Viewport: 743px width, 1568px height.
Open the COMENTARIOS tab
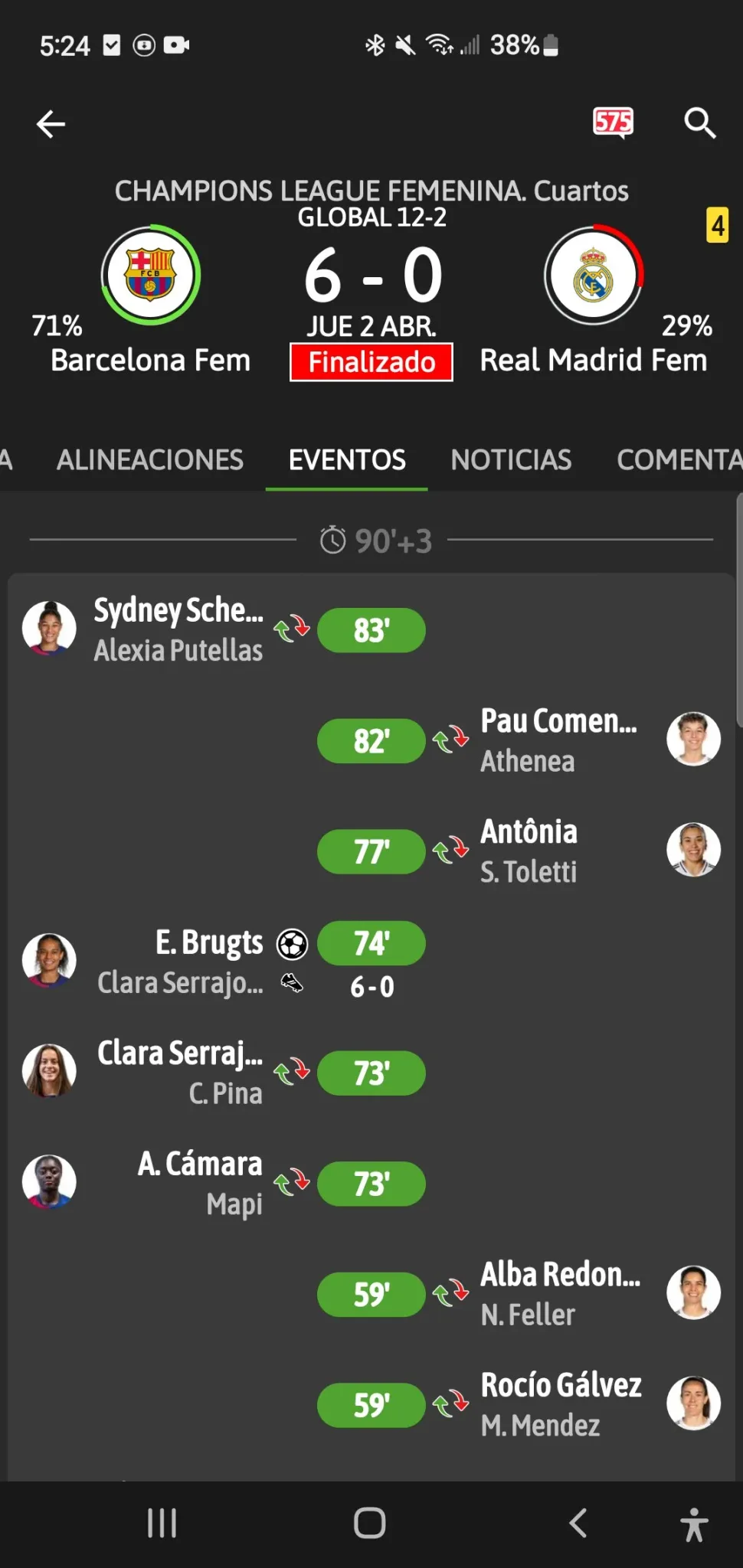coord(679,459)
